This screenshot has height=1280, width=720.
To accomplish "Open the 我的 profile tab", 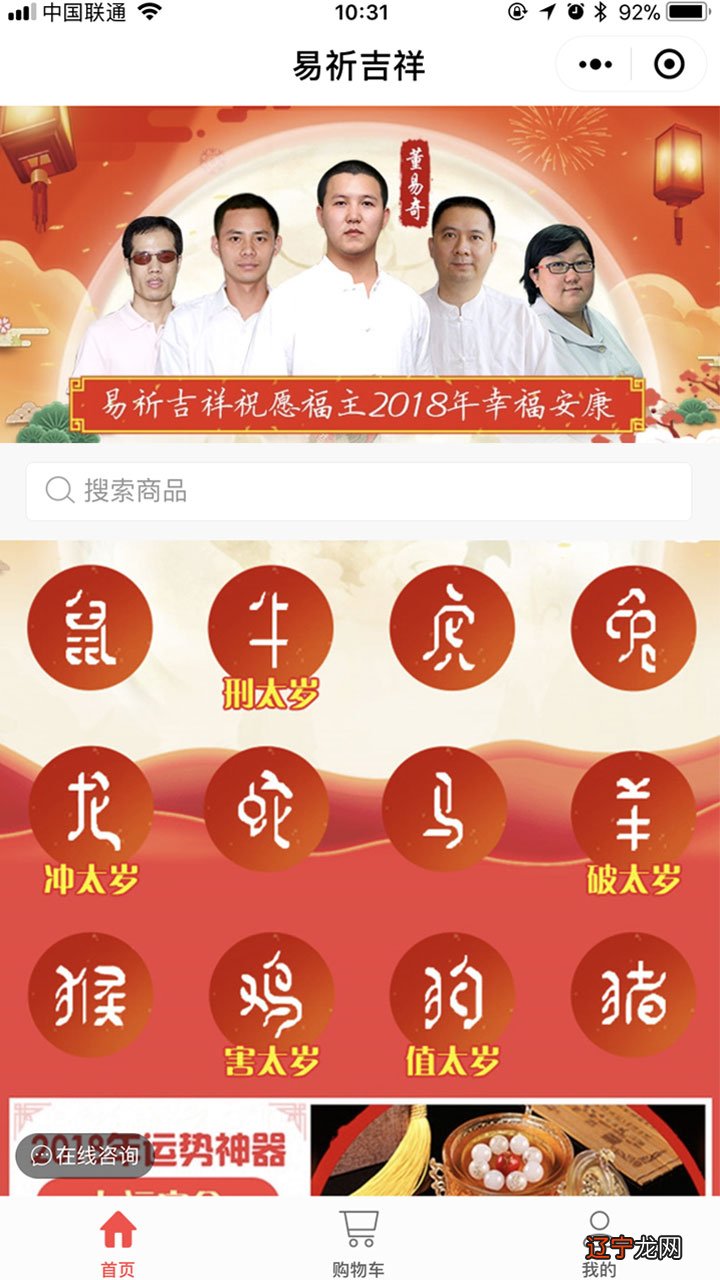I will coord(600,1240).
